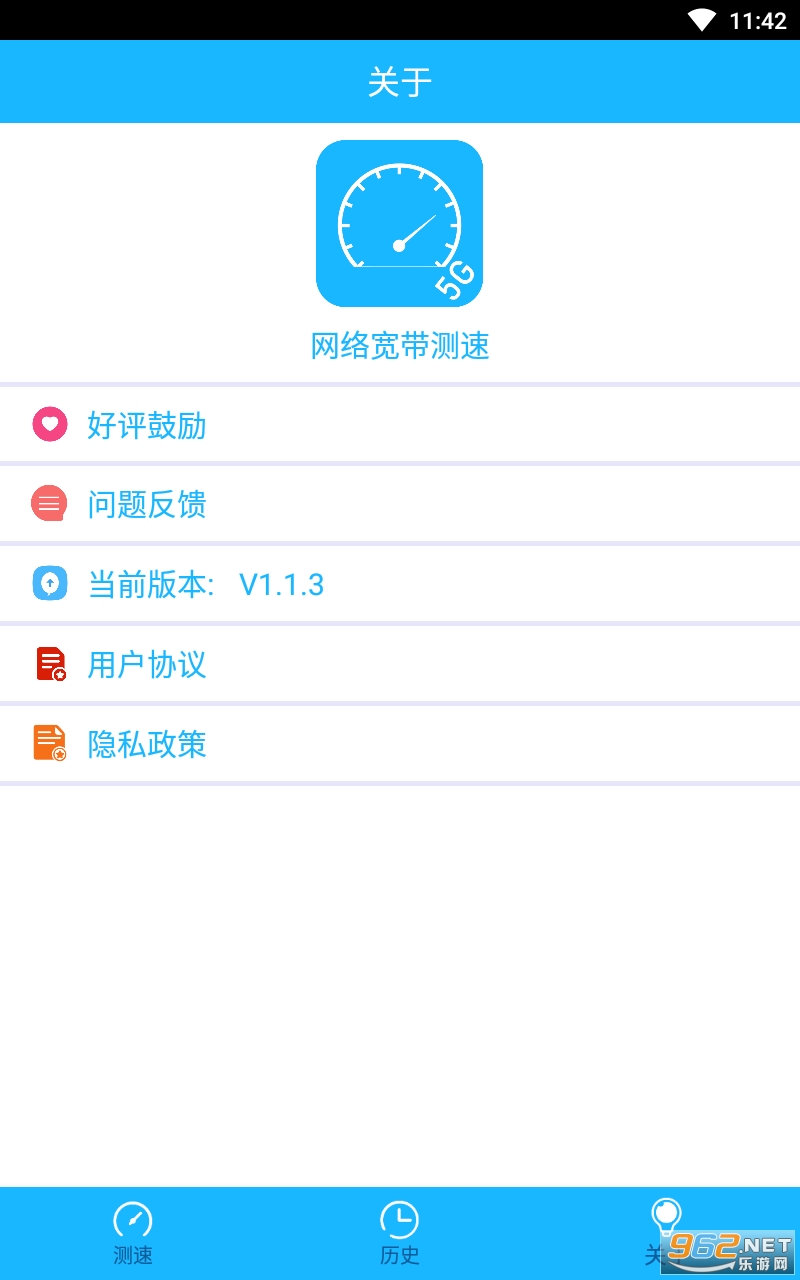Tap the 当前版本 V1.1.3 row

[x=400, y=584]
